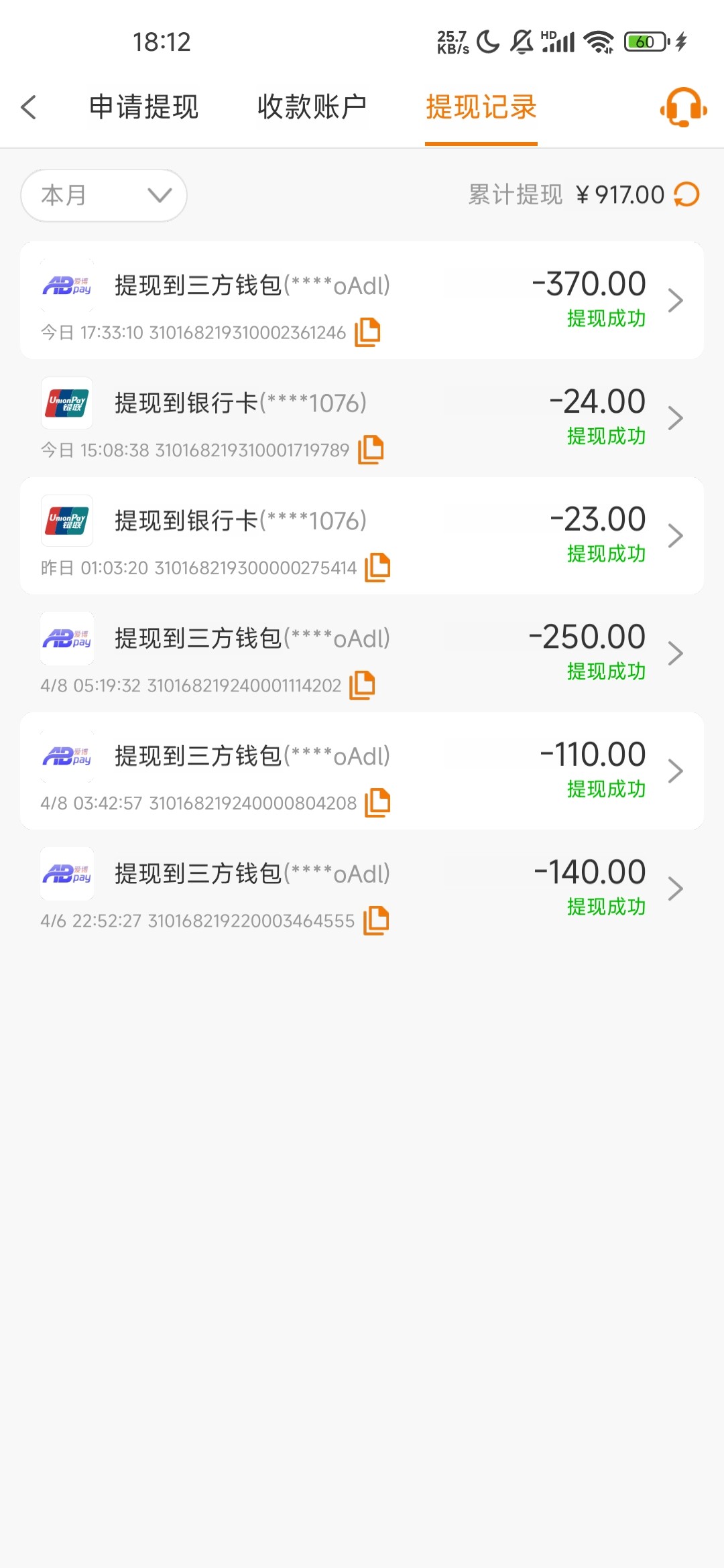Screen dimensions: 724x1568
Task: Select the 提现记录 tab
Action: coord(481,107)
